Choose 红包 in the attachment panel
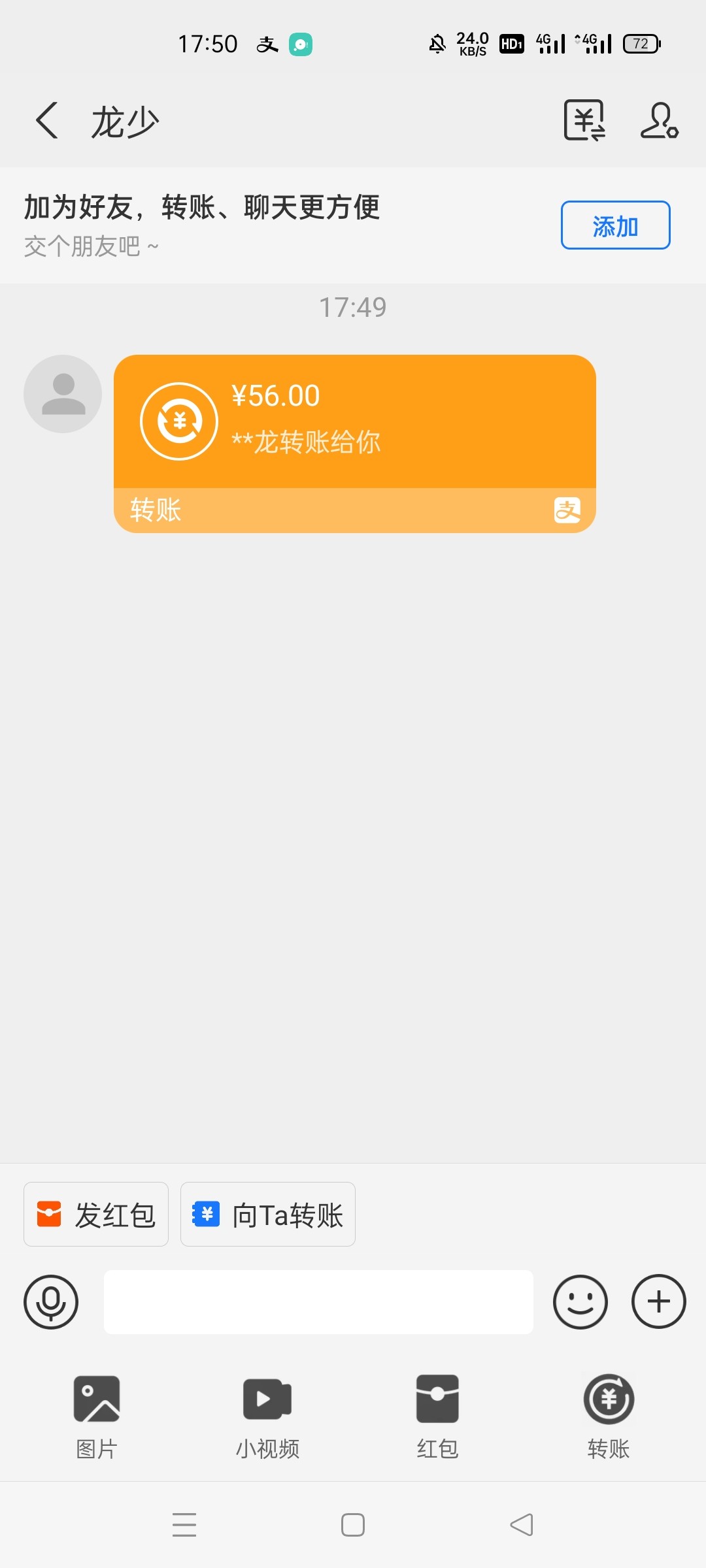Screen dimensions: 706x1568 (437, 1414)
